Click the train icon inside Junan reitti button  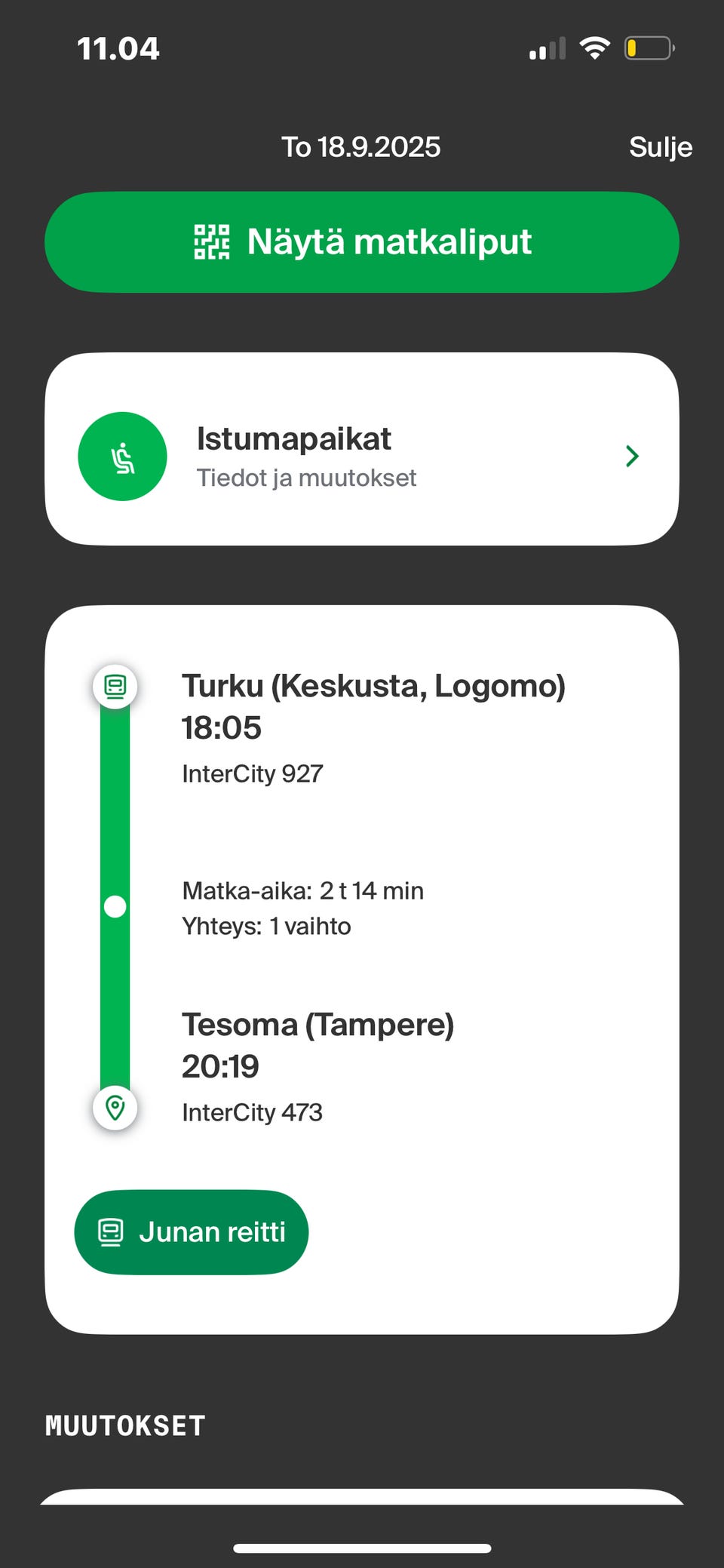pos(112,1231)
